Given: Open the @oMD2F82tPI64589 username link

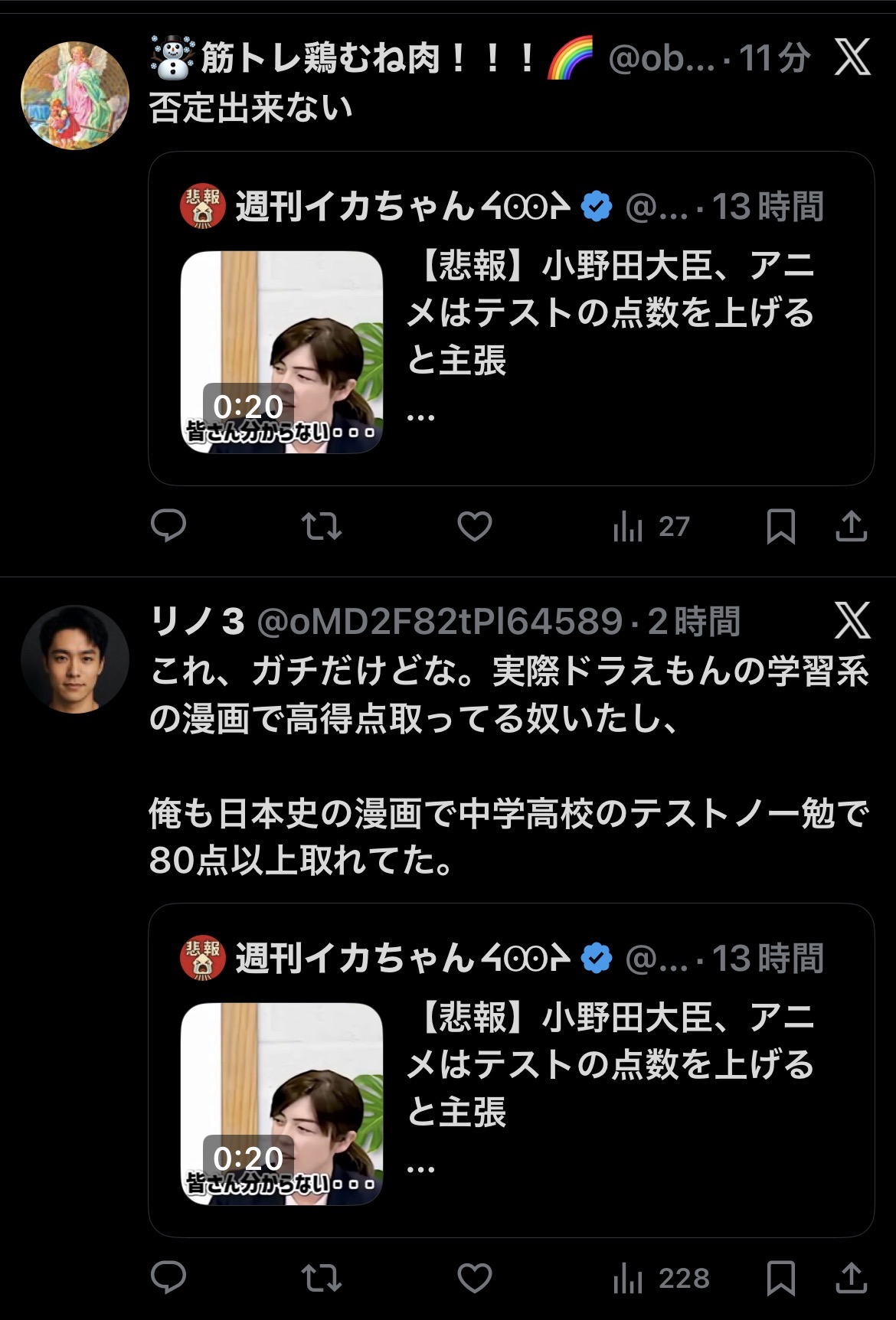Looking at the screenshot, I should click(x=440, y=621).
